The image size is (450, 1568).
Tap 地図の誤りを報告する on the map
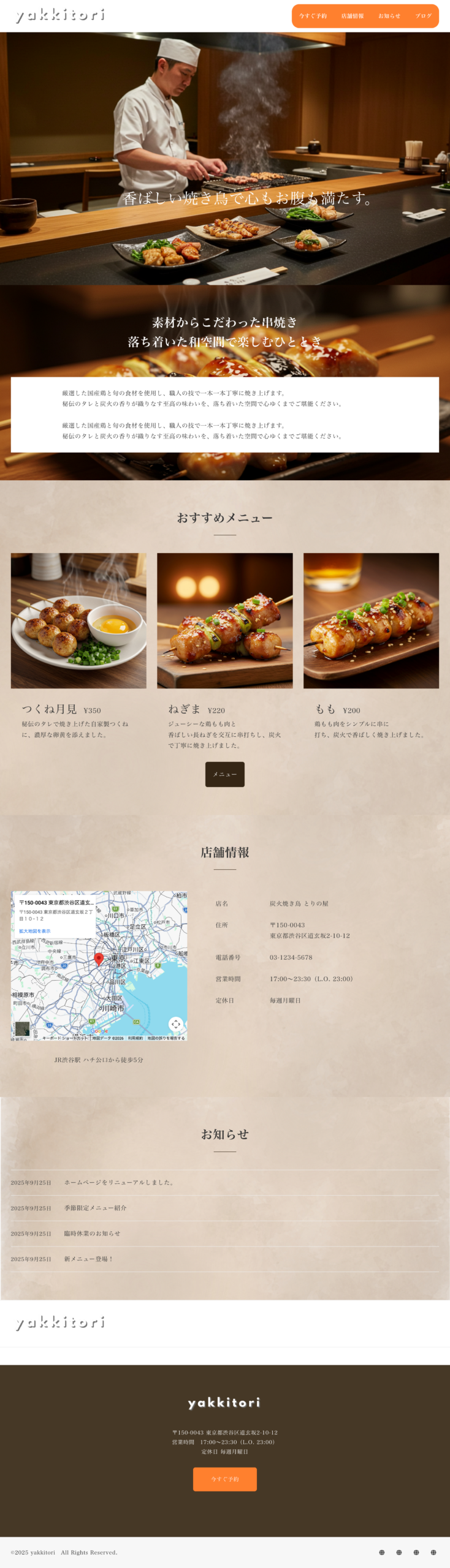(x=166, y=1038)
